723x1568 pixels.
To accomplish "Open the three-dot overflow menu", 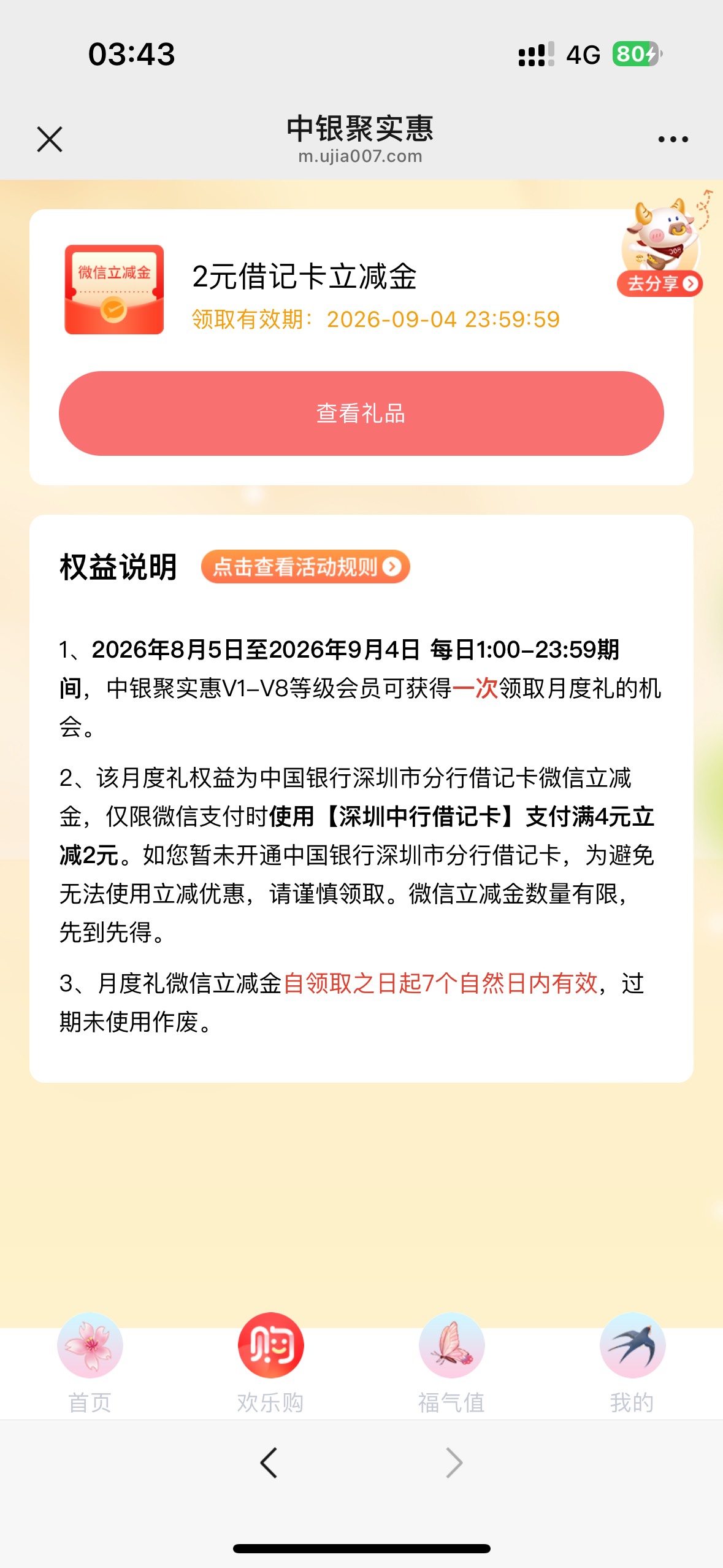I will [673, 139].
